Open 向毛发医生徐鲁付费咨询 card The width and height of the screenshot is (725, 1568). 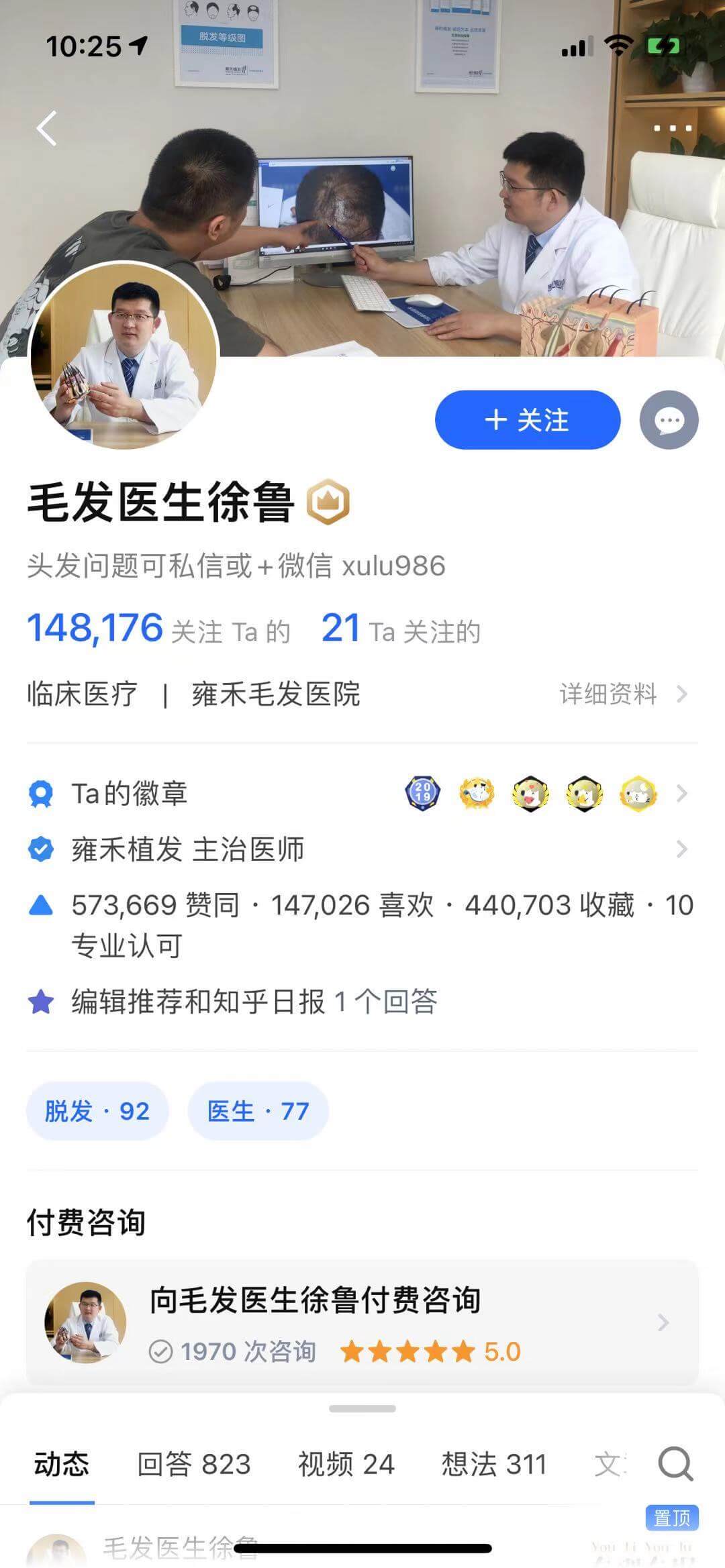pos(362,1322)
